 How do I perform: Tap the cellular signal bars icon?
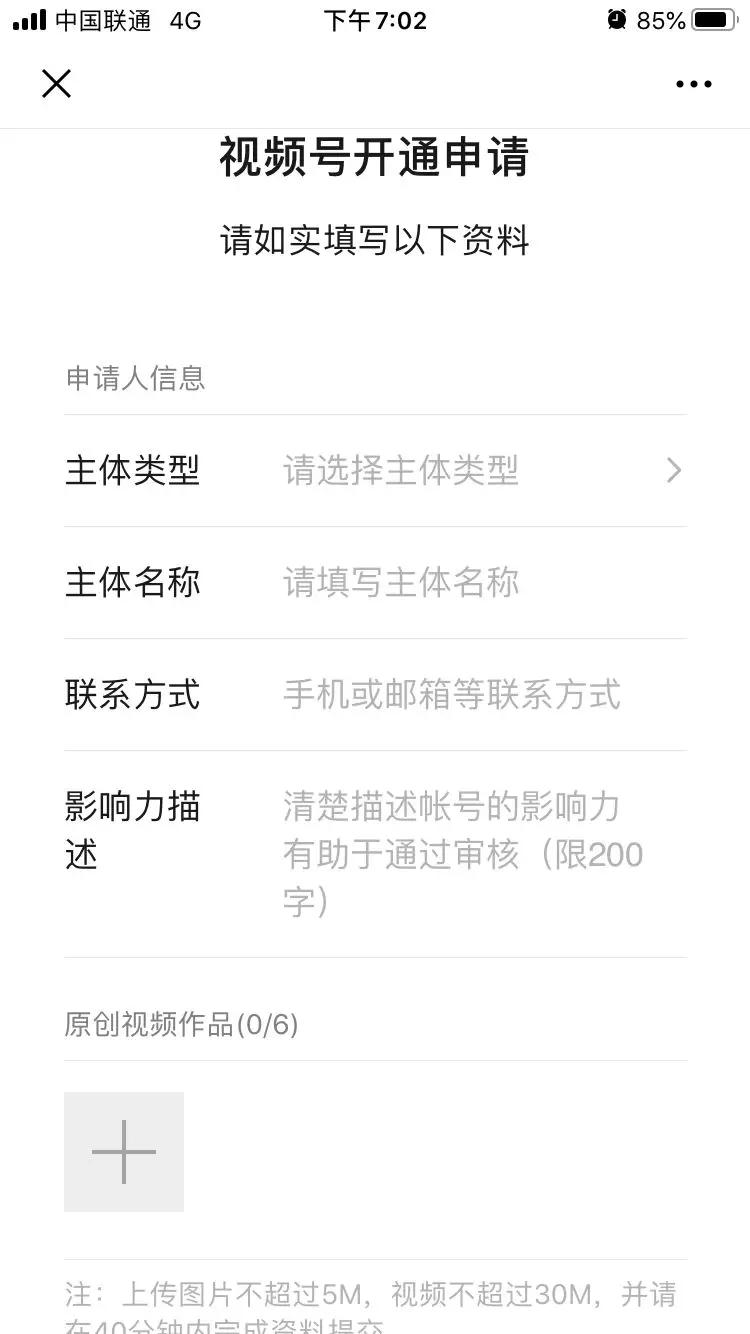pos(27,19)
